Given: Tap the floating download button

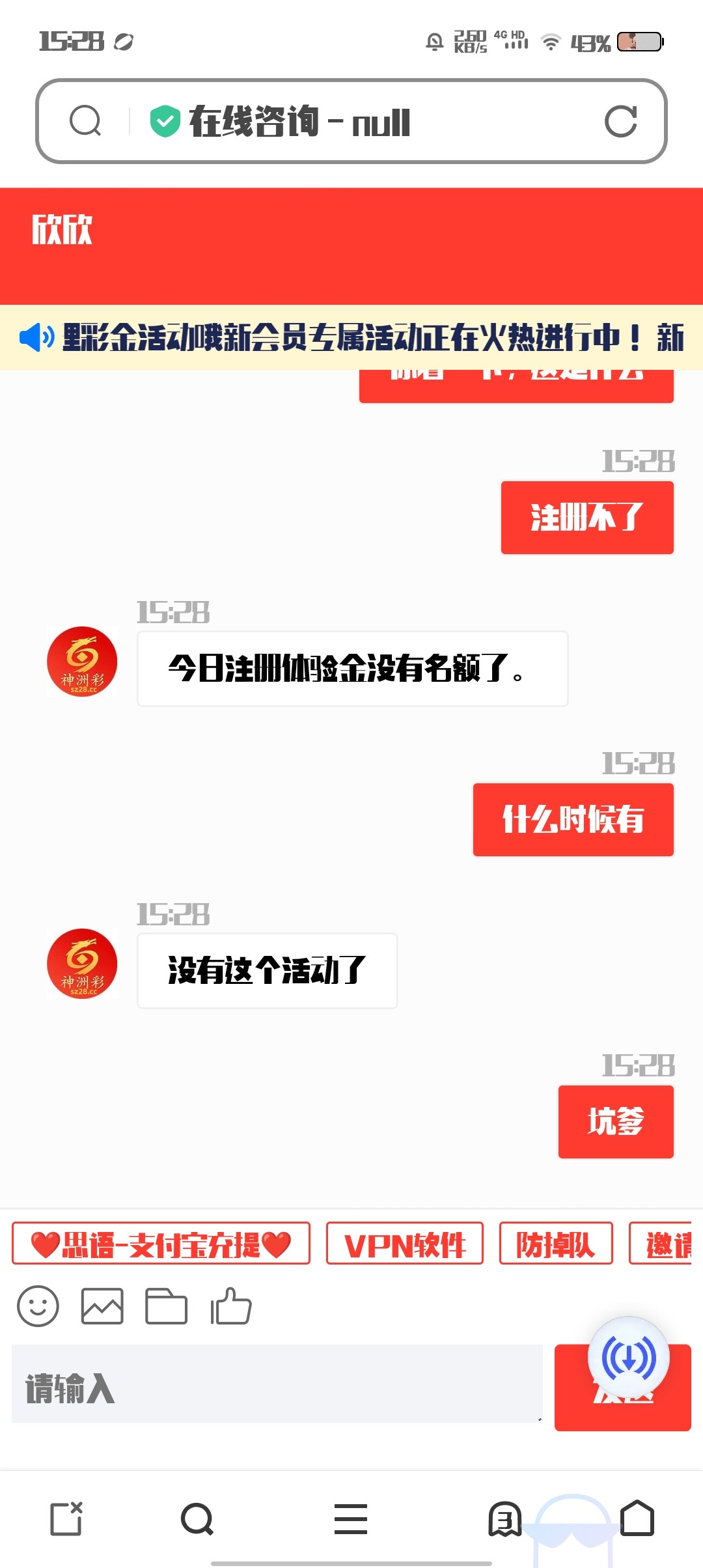Looking at the screenshot, I should [628, 1358].
